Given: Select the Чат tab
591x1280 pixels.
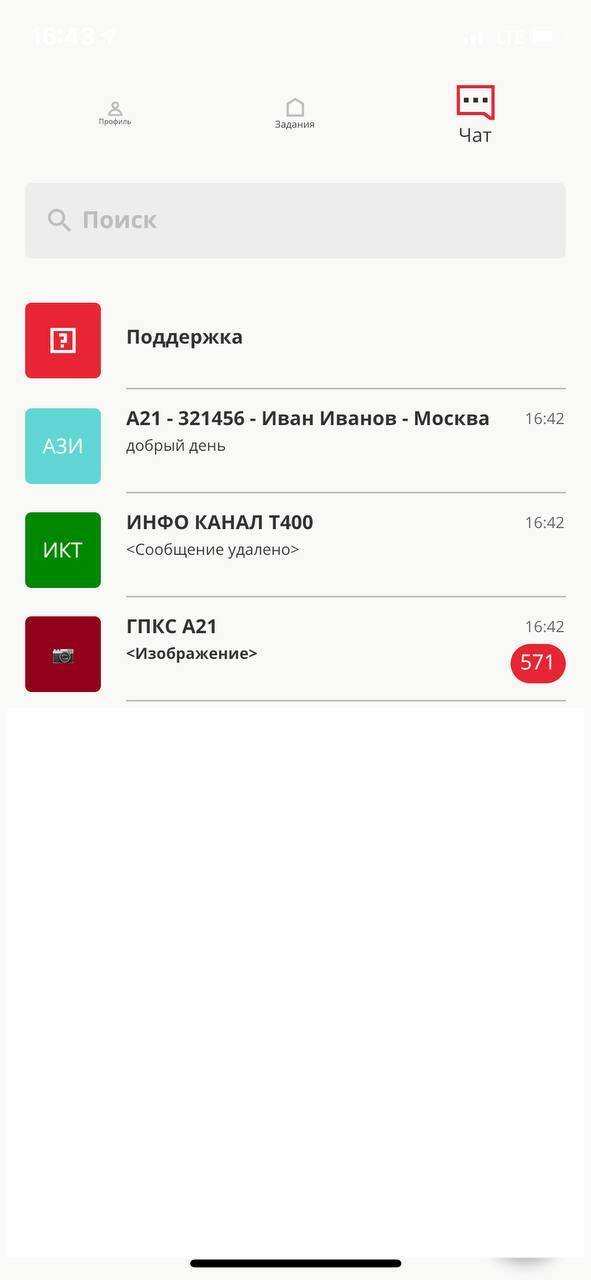Looking at the screenshot, I should coord(475,115).
